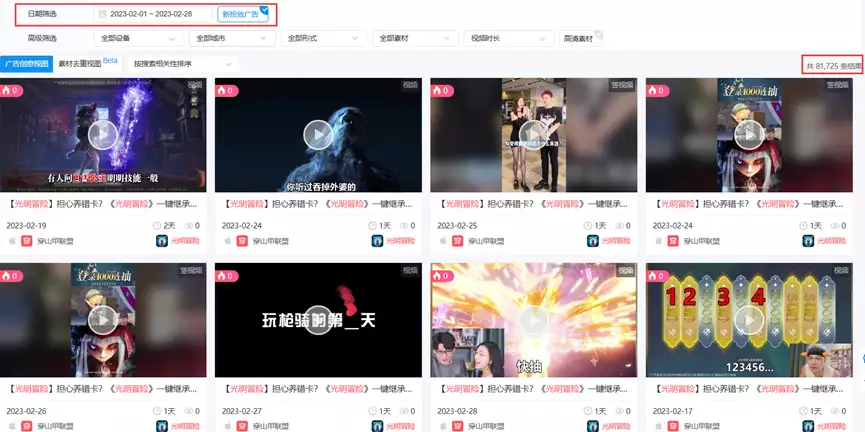This screenshot has width=865, height=432.
Task: Open the 视频时长 dropdown
Action: click(508, 38)
